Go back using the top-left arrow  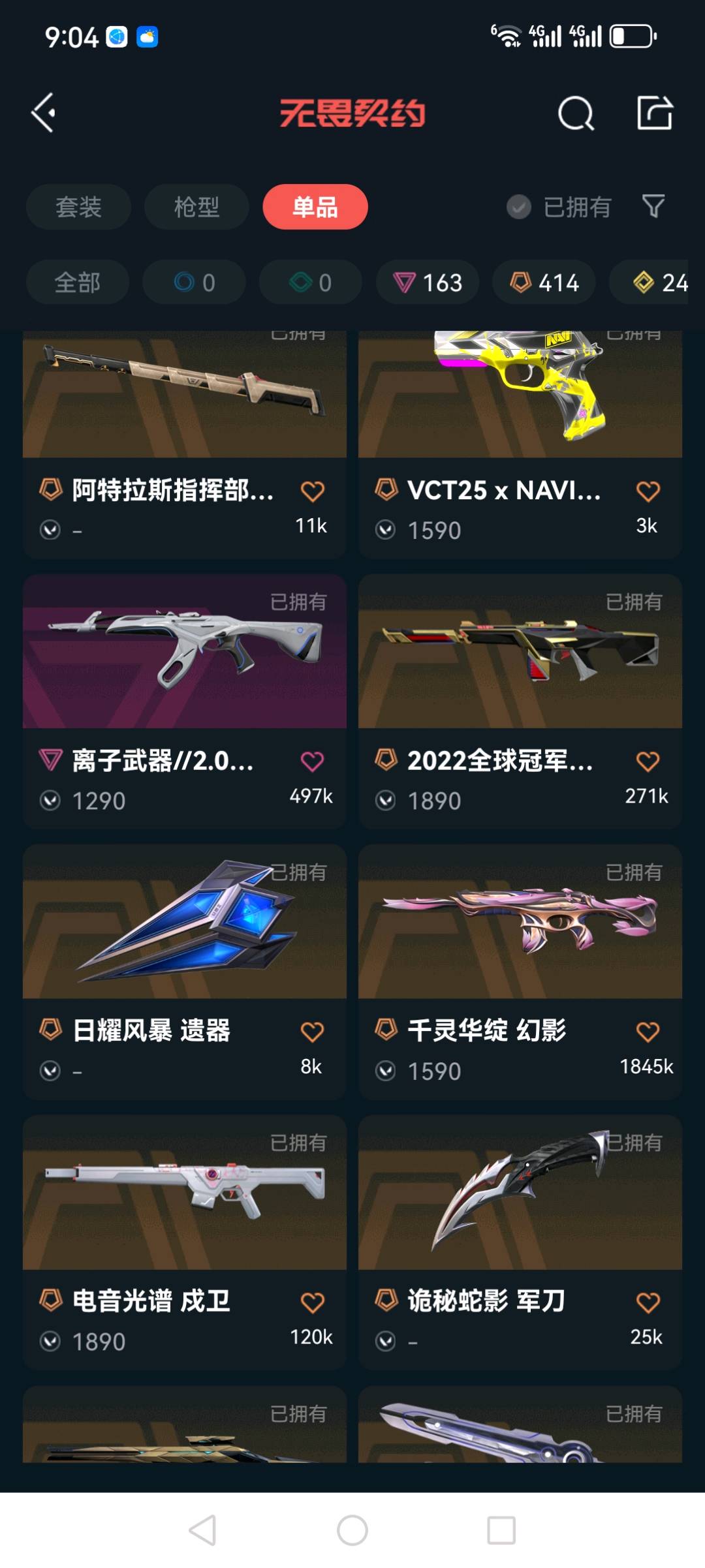click(x=43, y=113)
